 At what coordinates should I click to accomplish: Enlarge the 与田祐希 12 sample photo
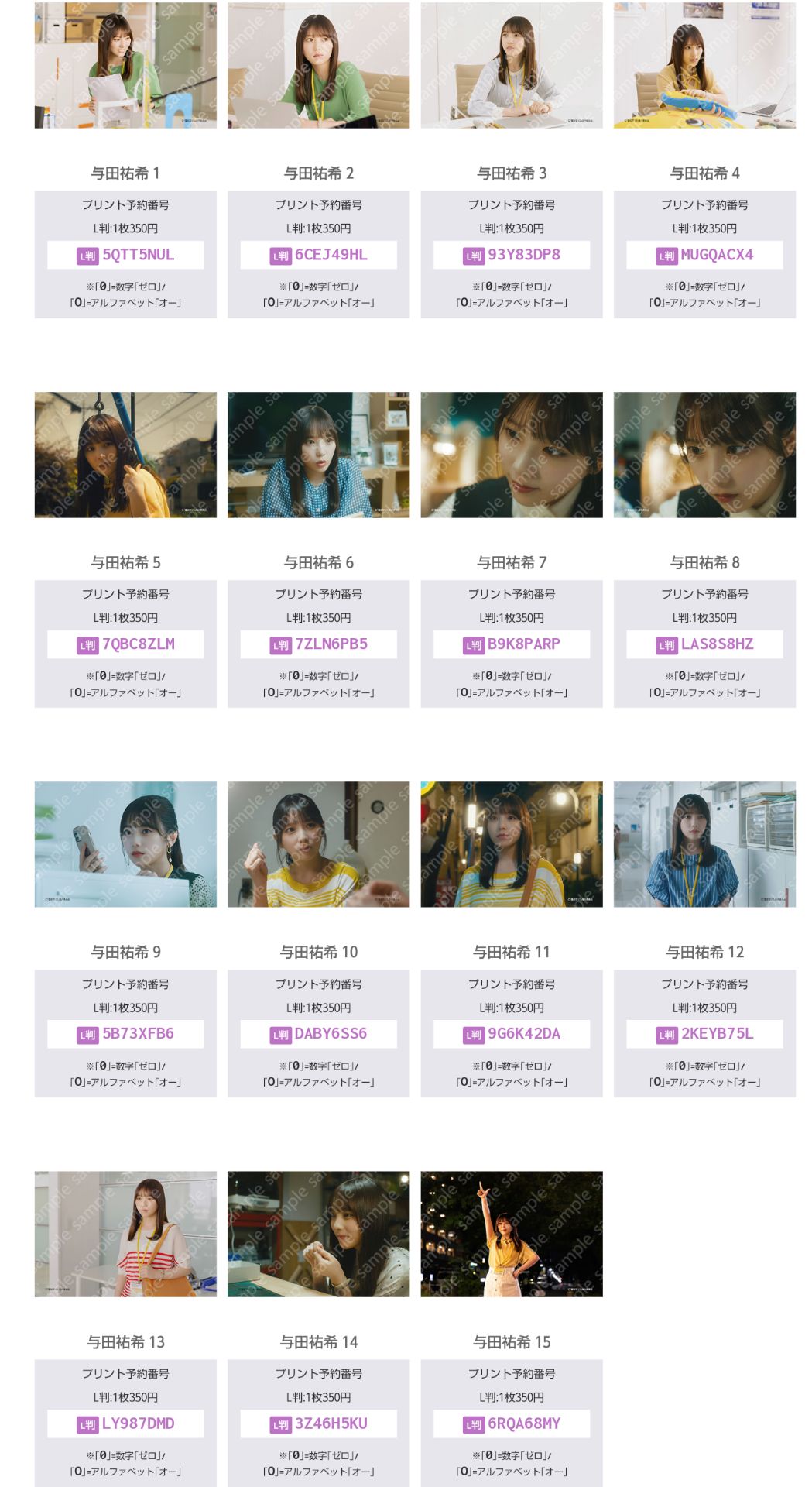pyautogui.click(x=704, y=844)
